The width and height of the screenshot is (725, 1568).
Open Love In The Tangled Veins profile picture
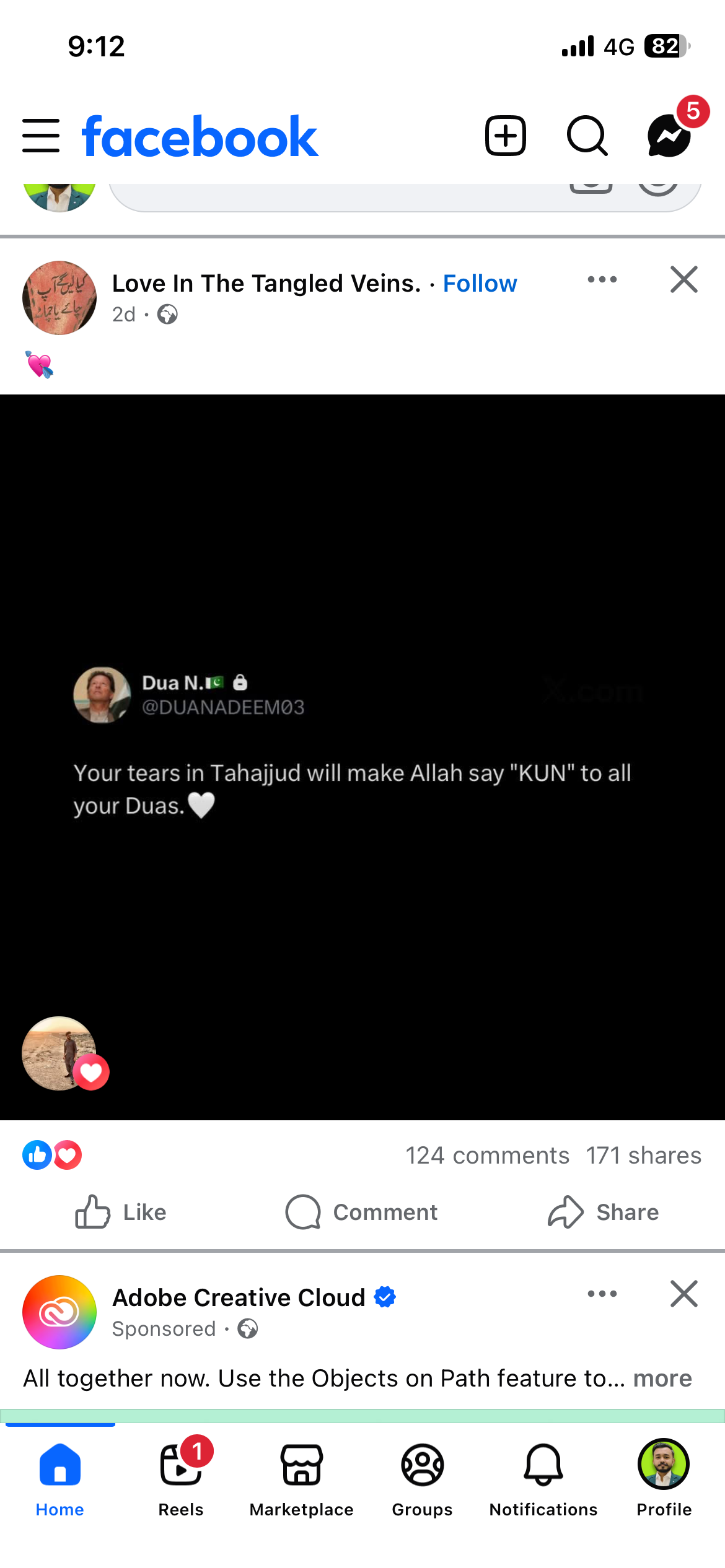(59, 298)
